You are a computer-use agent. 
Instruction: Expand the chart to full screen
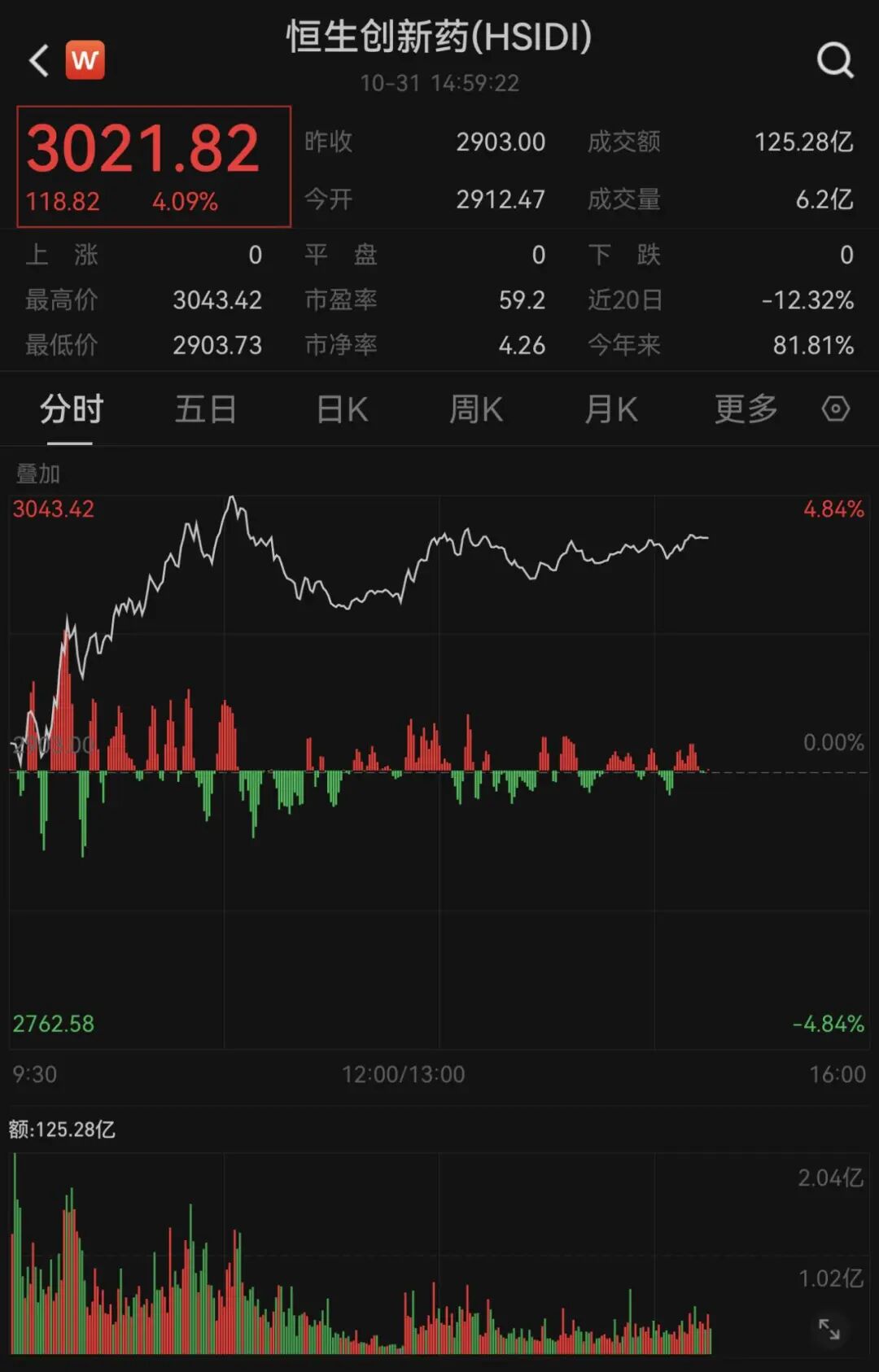829,1329
